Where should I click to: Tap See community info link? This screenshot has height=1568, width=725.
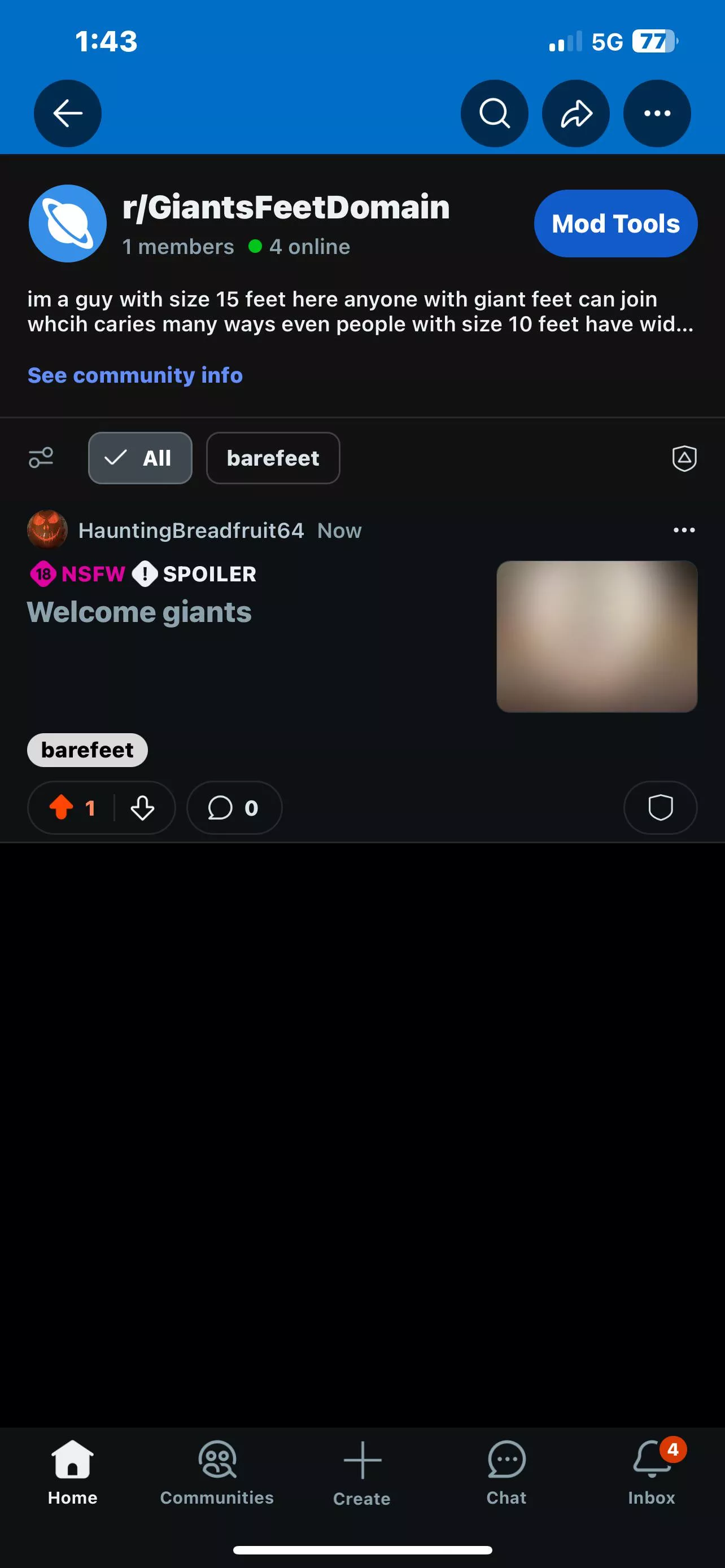coord(135,375)
